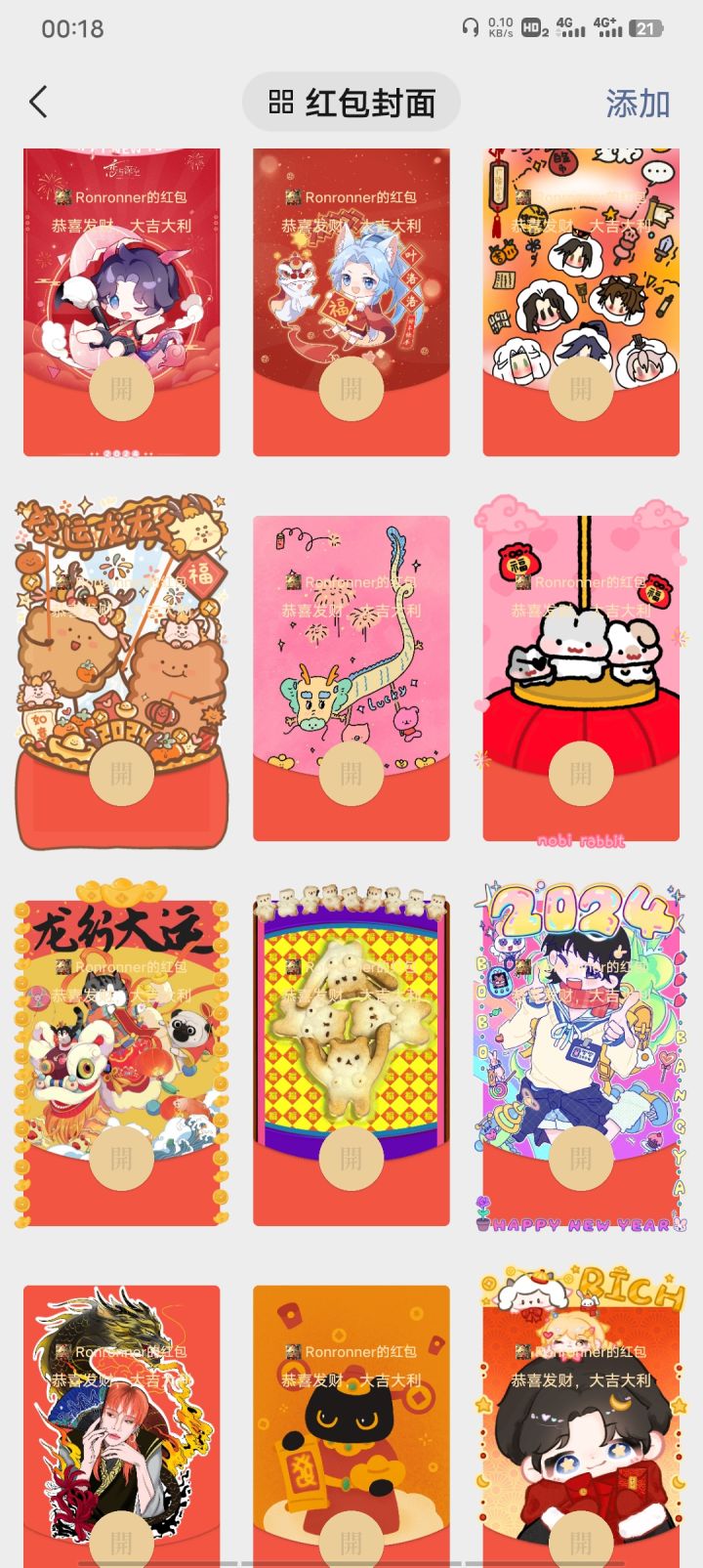
Task: Tap 添加 to add a cover
Action: coord(638,103)
